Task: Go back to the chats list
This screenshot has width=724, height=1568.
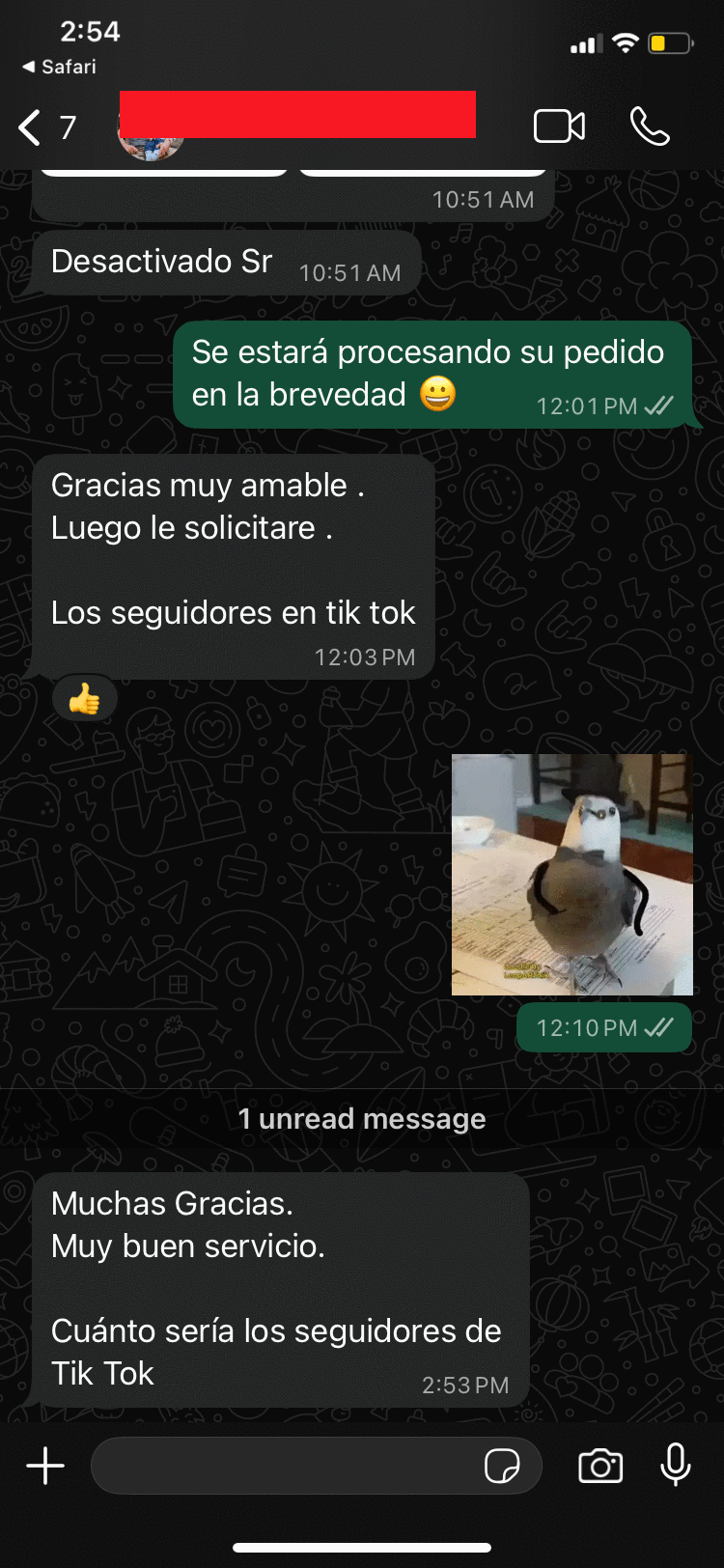Action: click(x=33, y=127)
